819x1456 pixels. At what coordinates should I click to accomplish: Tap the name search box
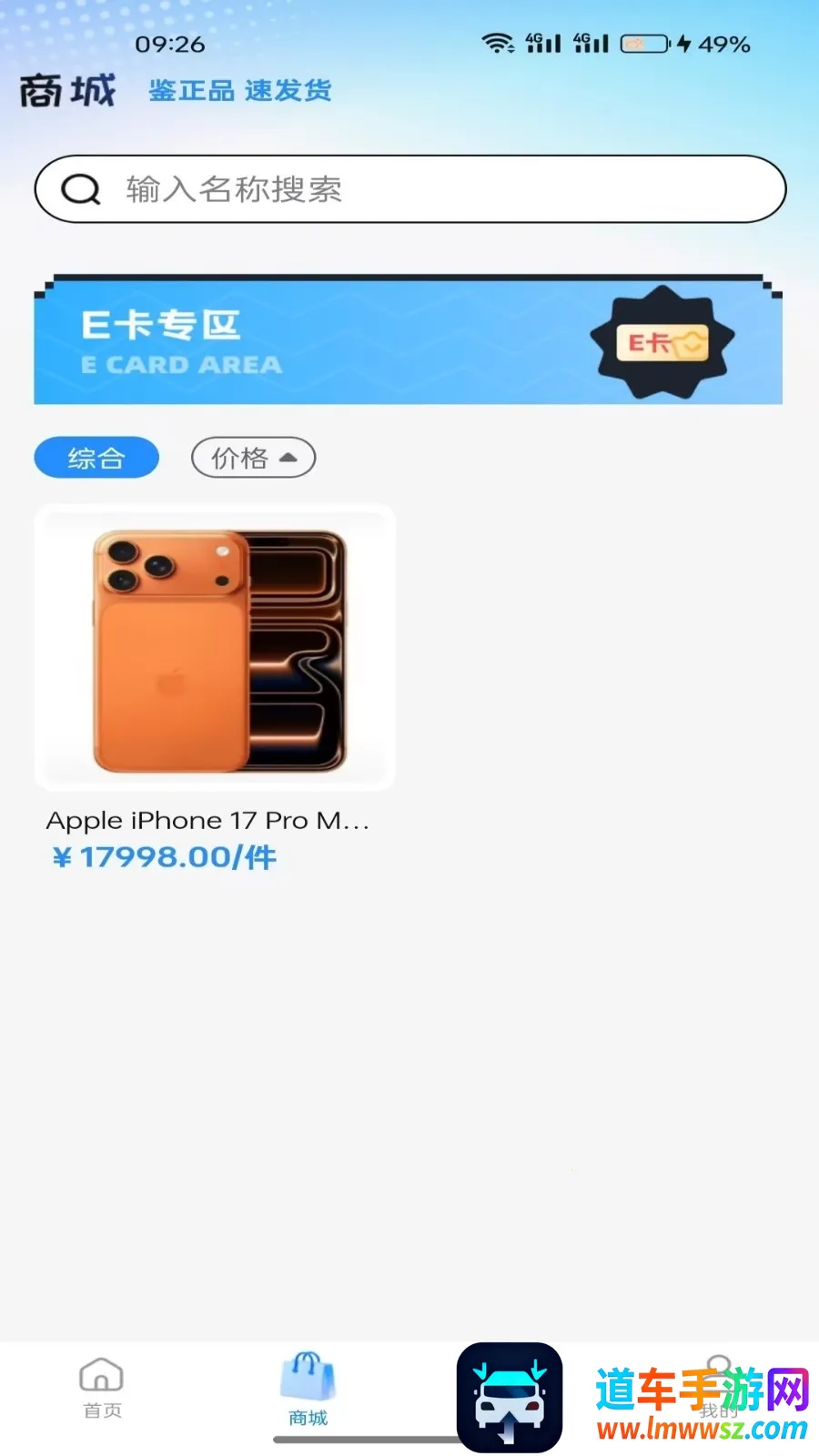pyautogui.click(x=409, y=189)
